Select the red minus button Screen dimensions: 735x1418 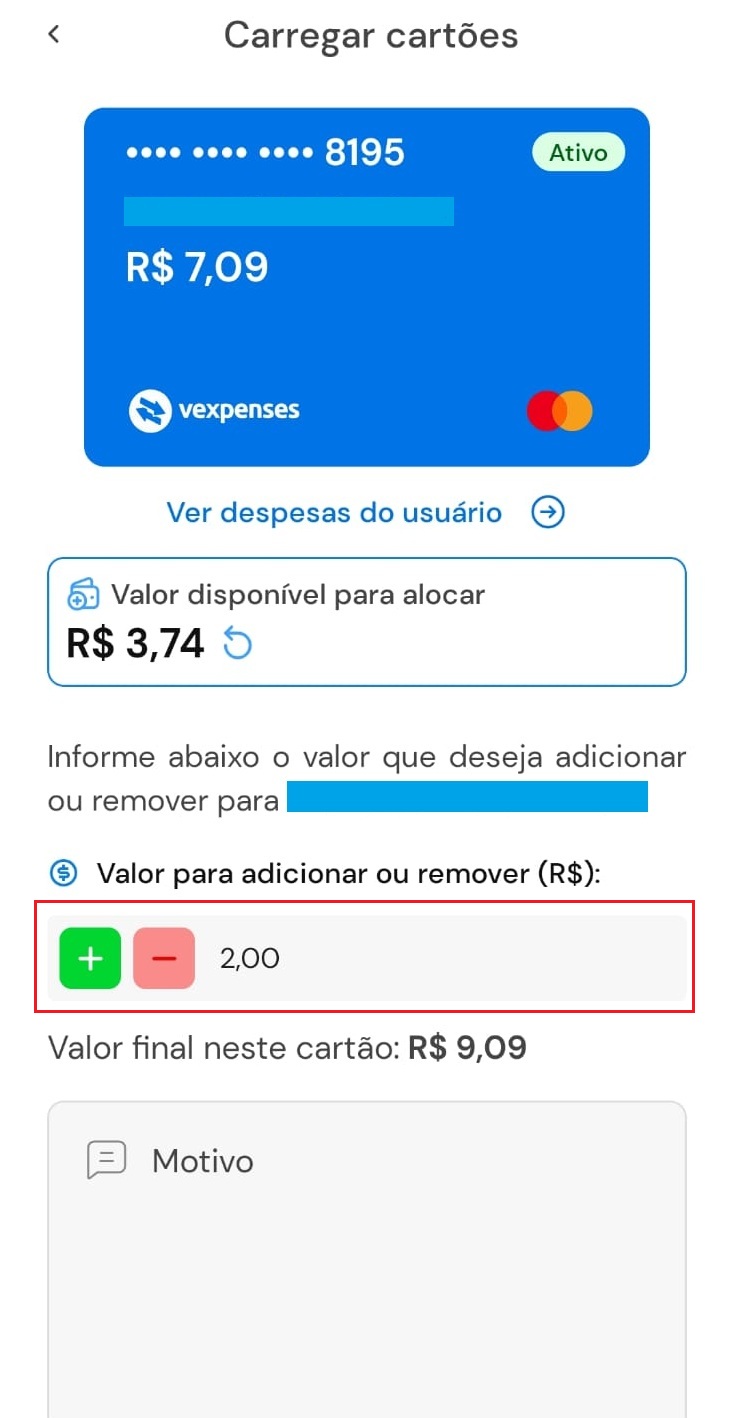(164, 958)
